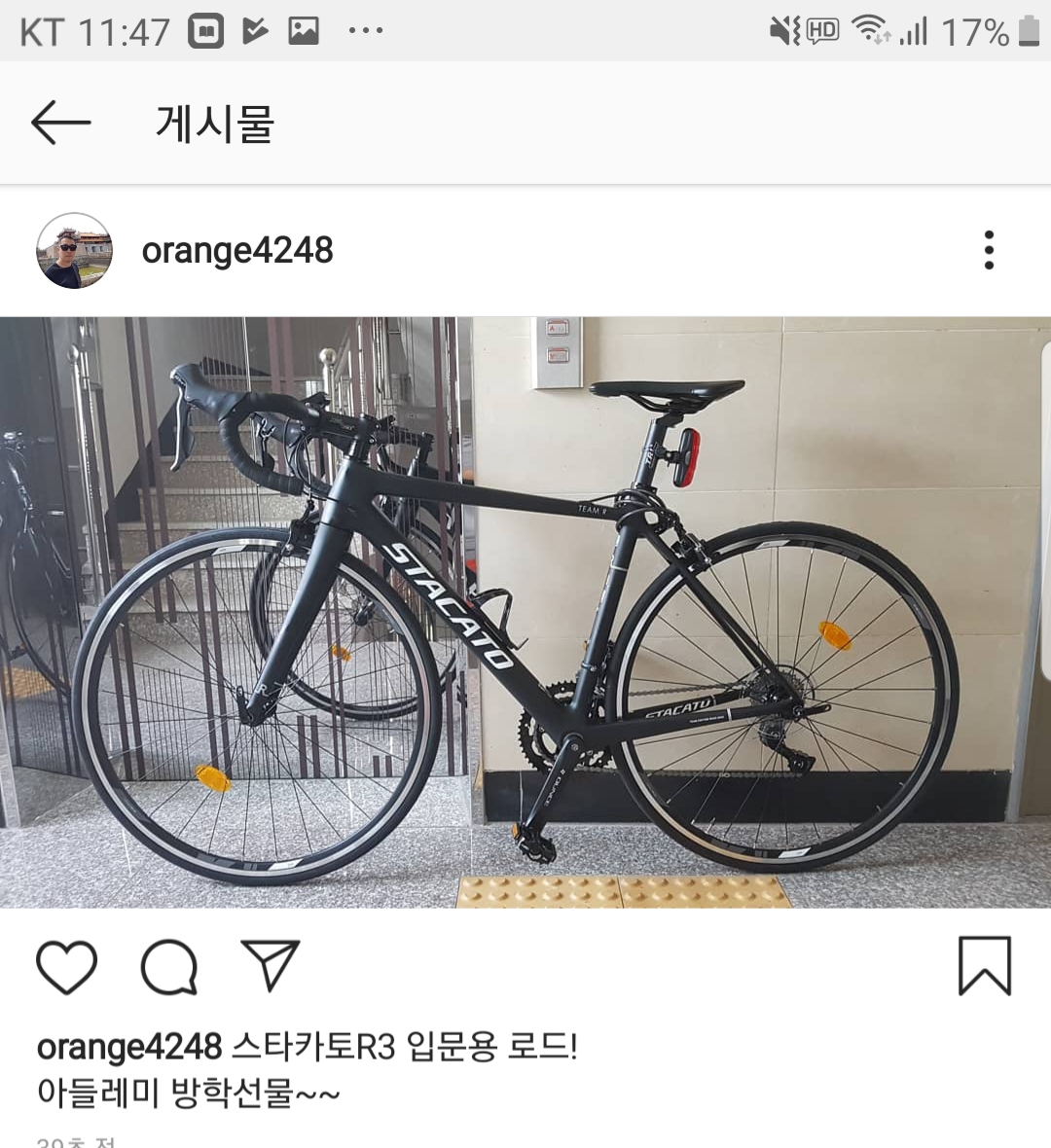The height and width of the screenshot is (1148, 1051).
Task: Comment on orange4248's bicycle post
Action: 169,967
